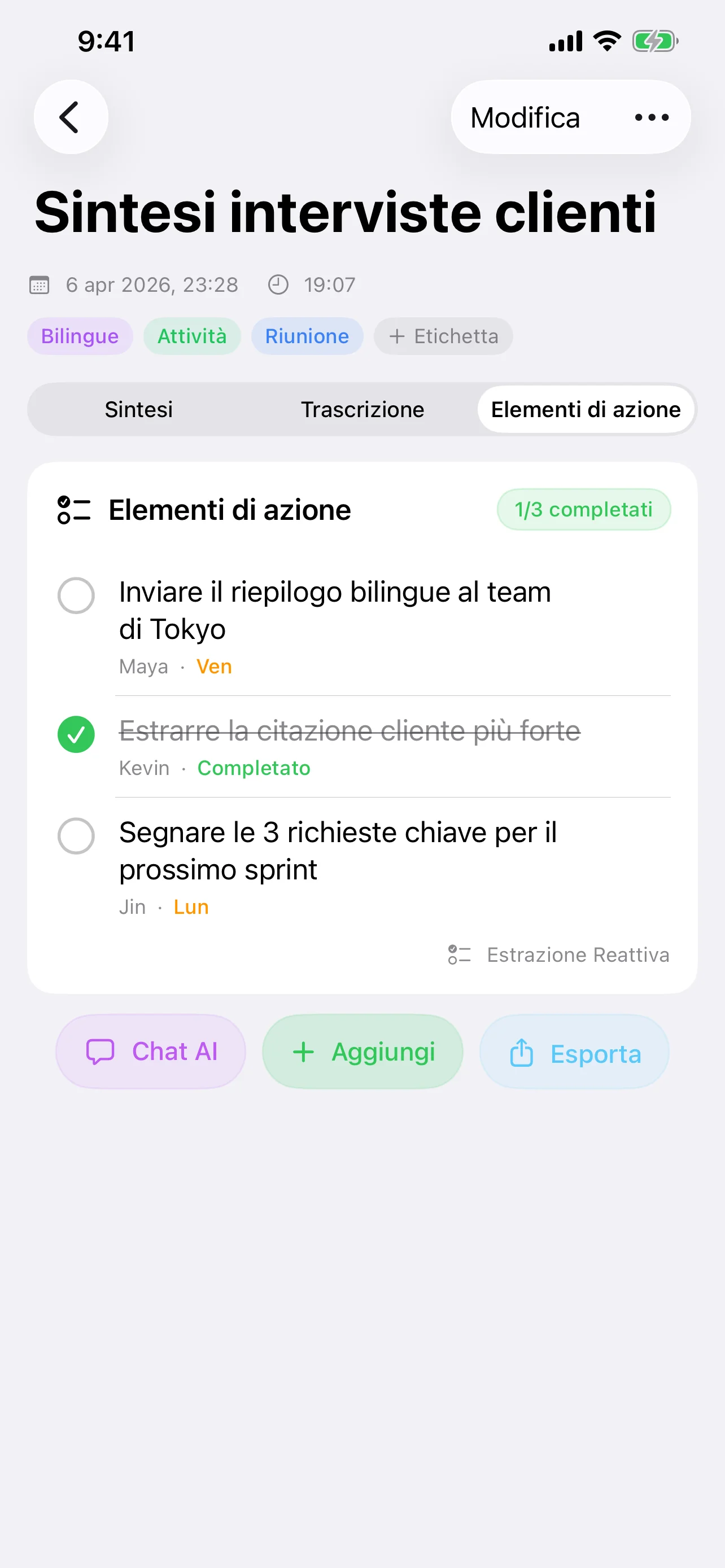Uncheck the completed task assigned to Kevin
This screenshot has width=725, height=1568.
(x=76, y=735)
